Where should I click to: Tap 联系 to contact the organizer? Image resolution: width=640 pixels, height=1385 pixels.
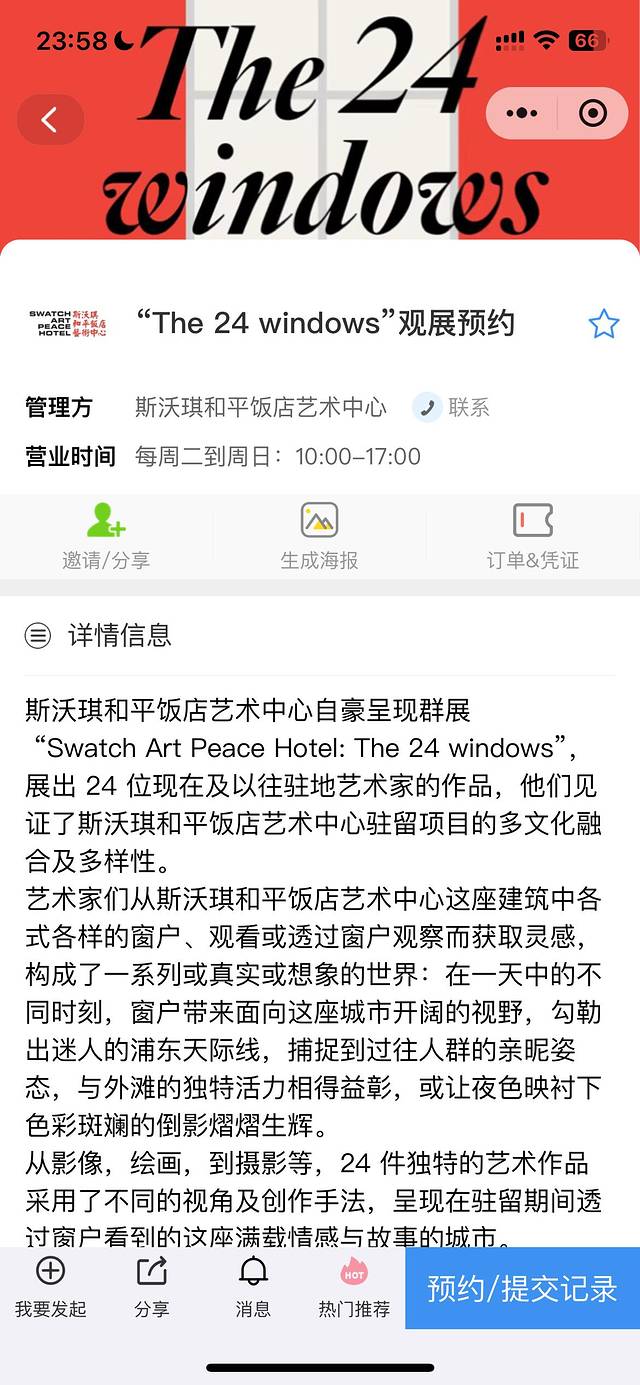coord(452,407)
